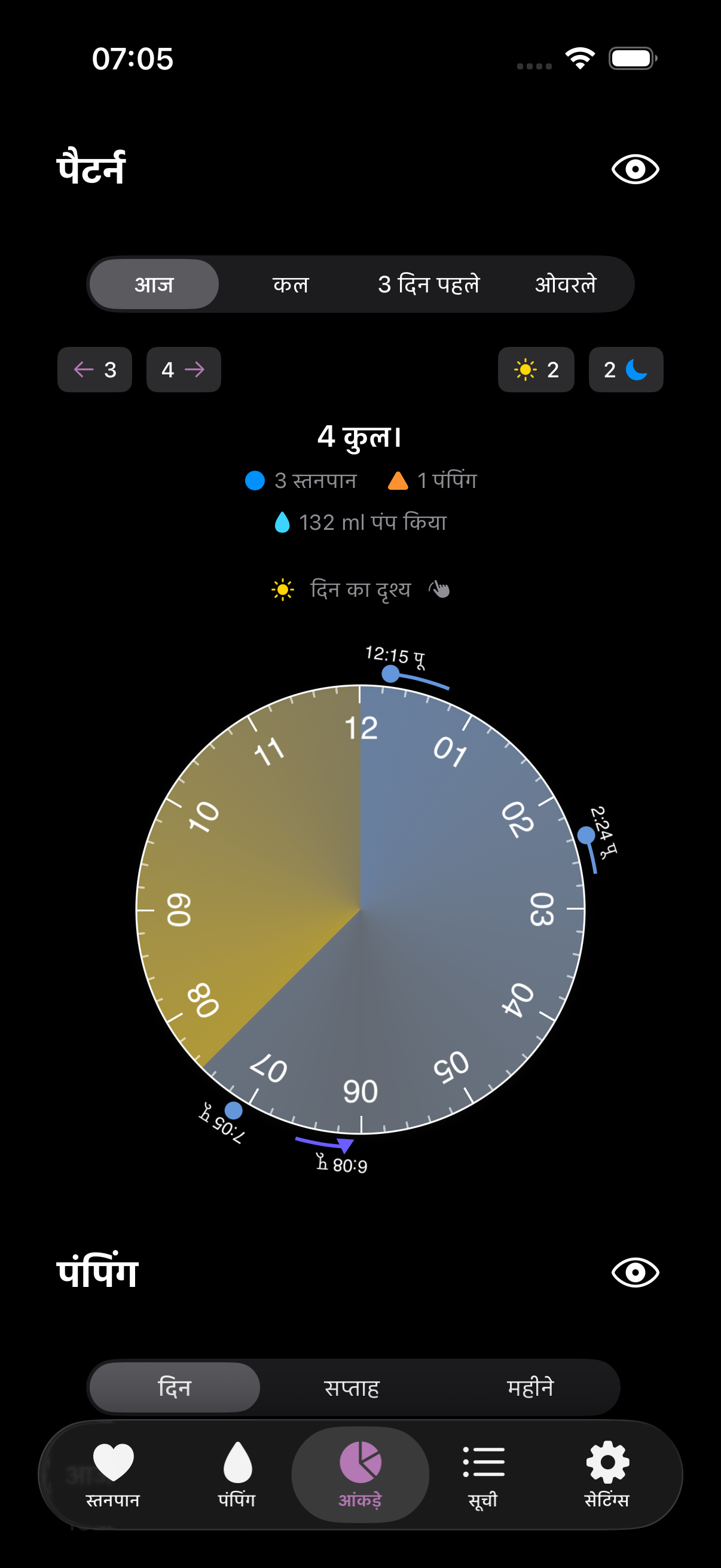Select the blue स्तनपान legend dot
721x1568 pixels.
pos(256,480)
